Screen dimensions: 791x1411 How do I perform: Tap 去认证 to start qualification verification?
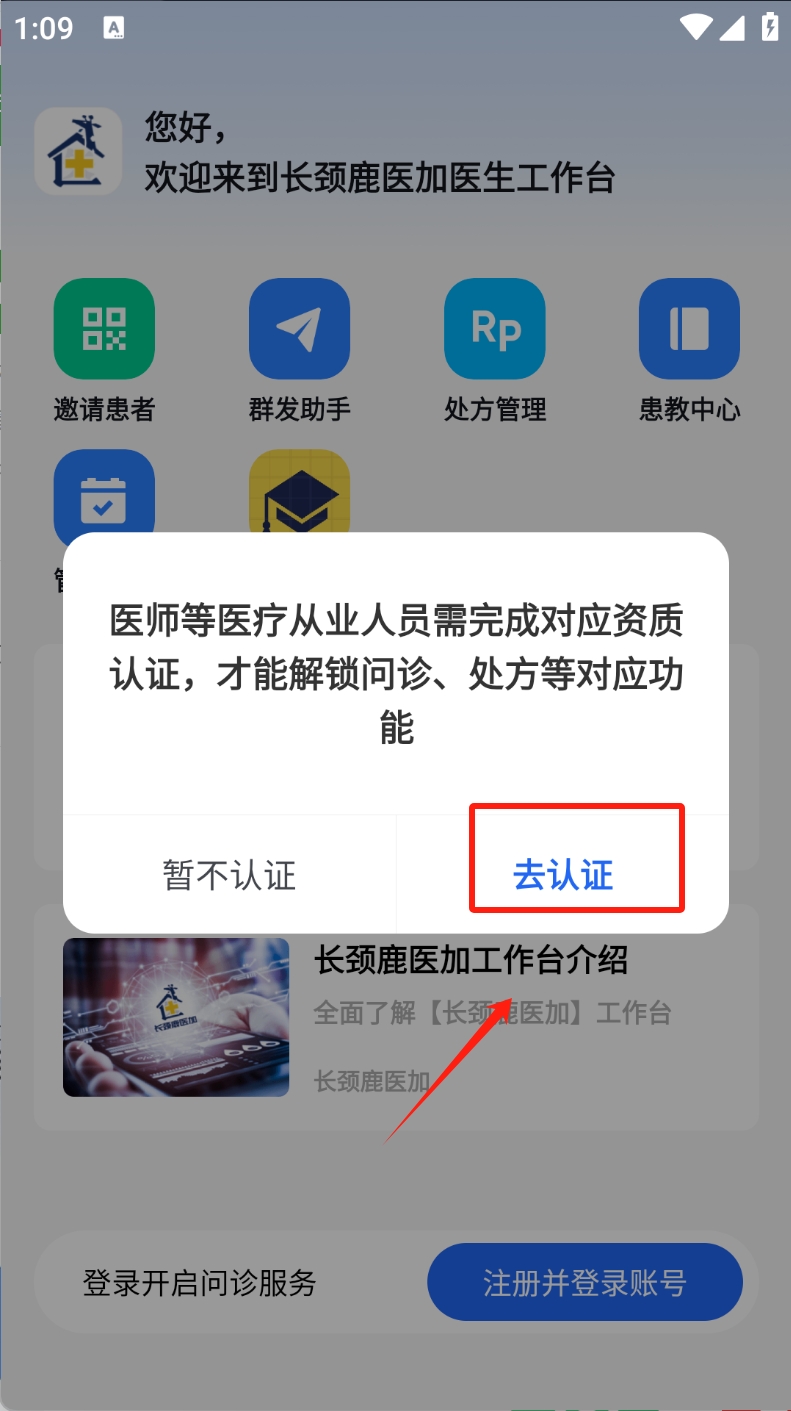coord(563,875)
